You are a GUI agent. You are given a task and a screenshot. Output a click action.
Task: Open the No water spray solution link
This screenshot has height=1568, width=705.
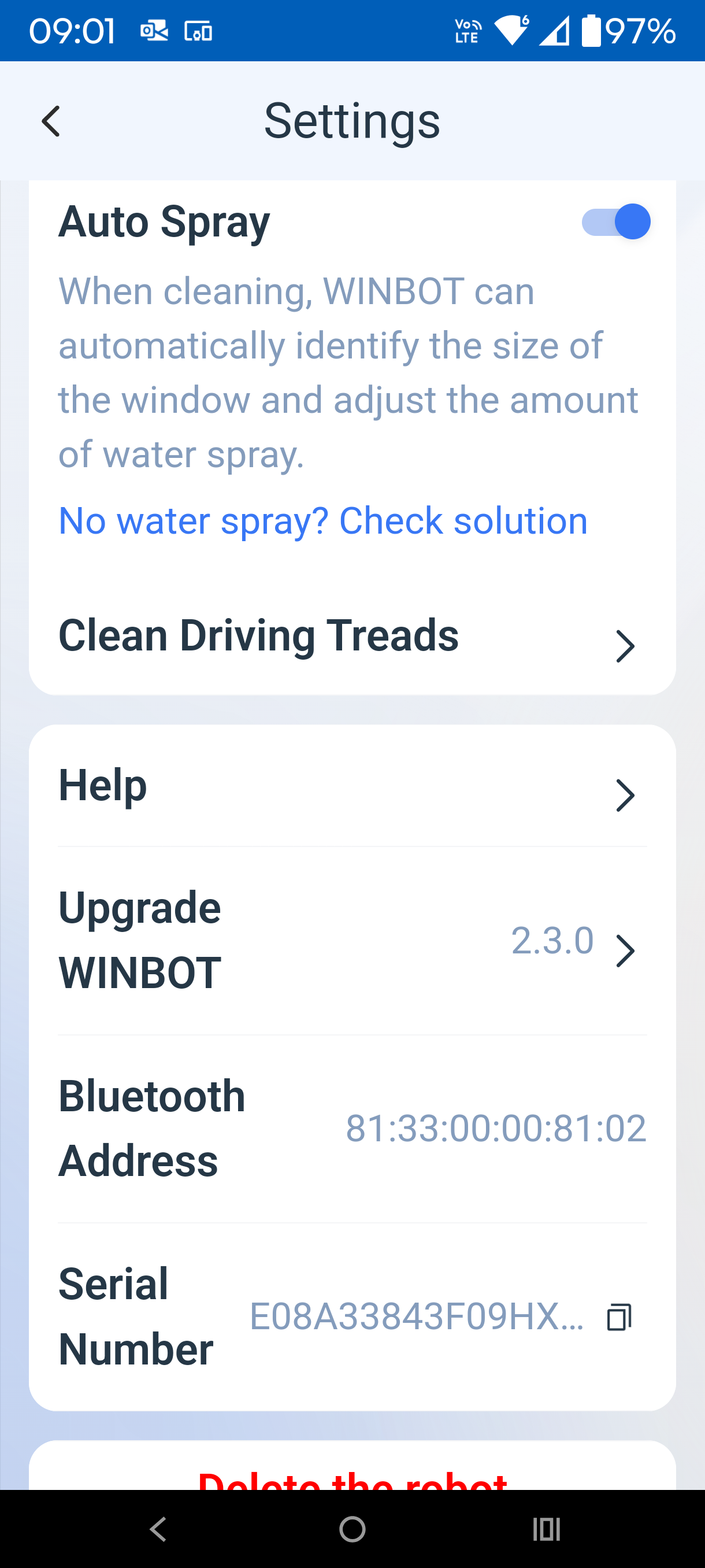point(323,520)
